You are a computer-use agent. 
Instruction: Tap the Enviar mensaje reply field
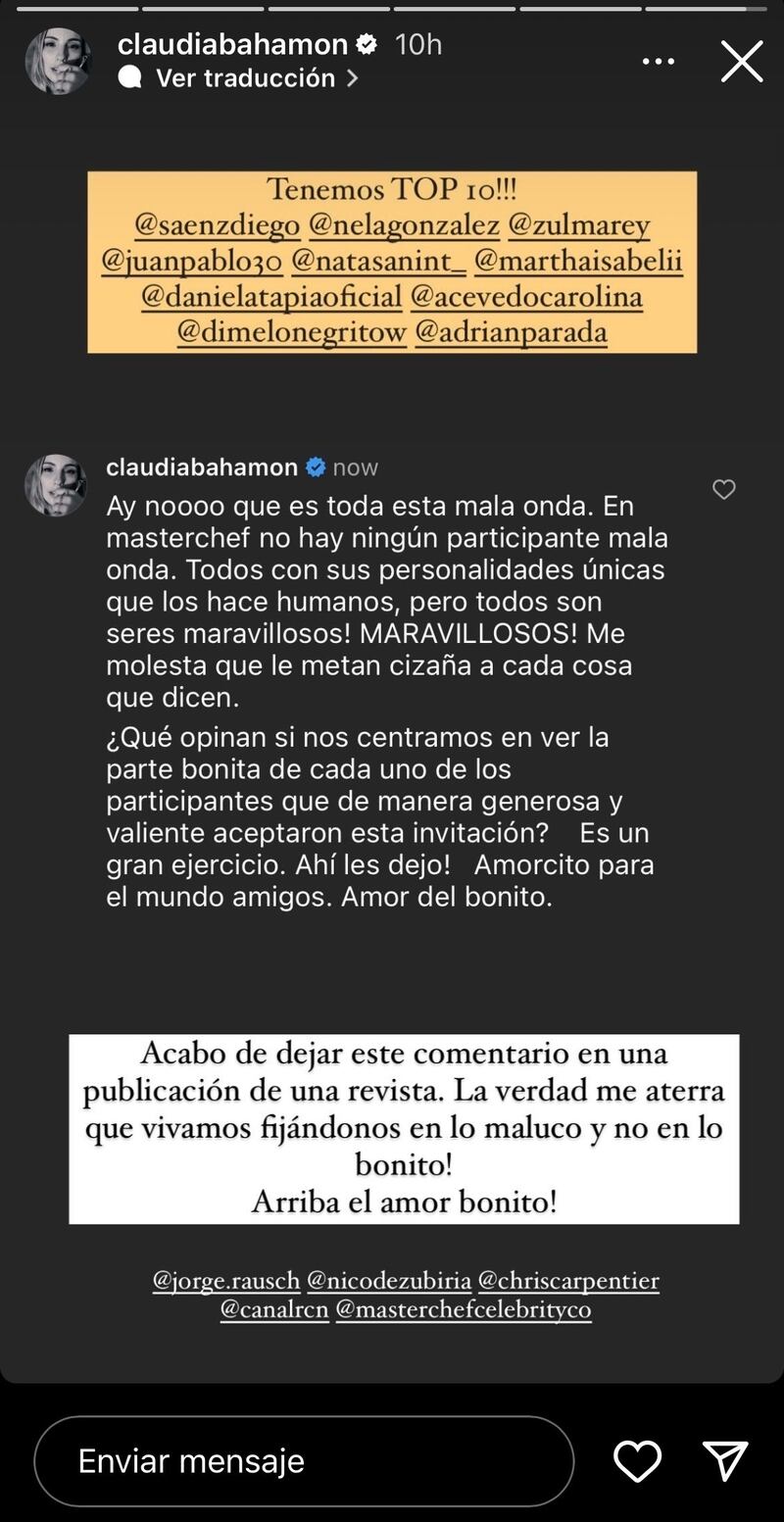click(304, 1461)
